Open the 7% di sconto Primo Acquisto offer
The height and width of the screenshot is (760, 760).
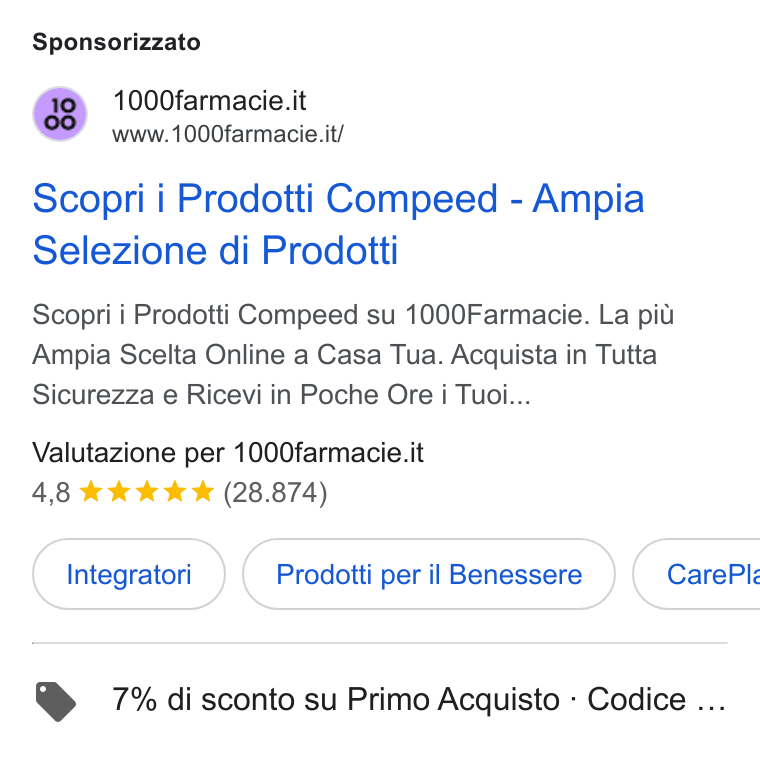[x=380, y=700]
